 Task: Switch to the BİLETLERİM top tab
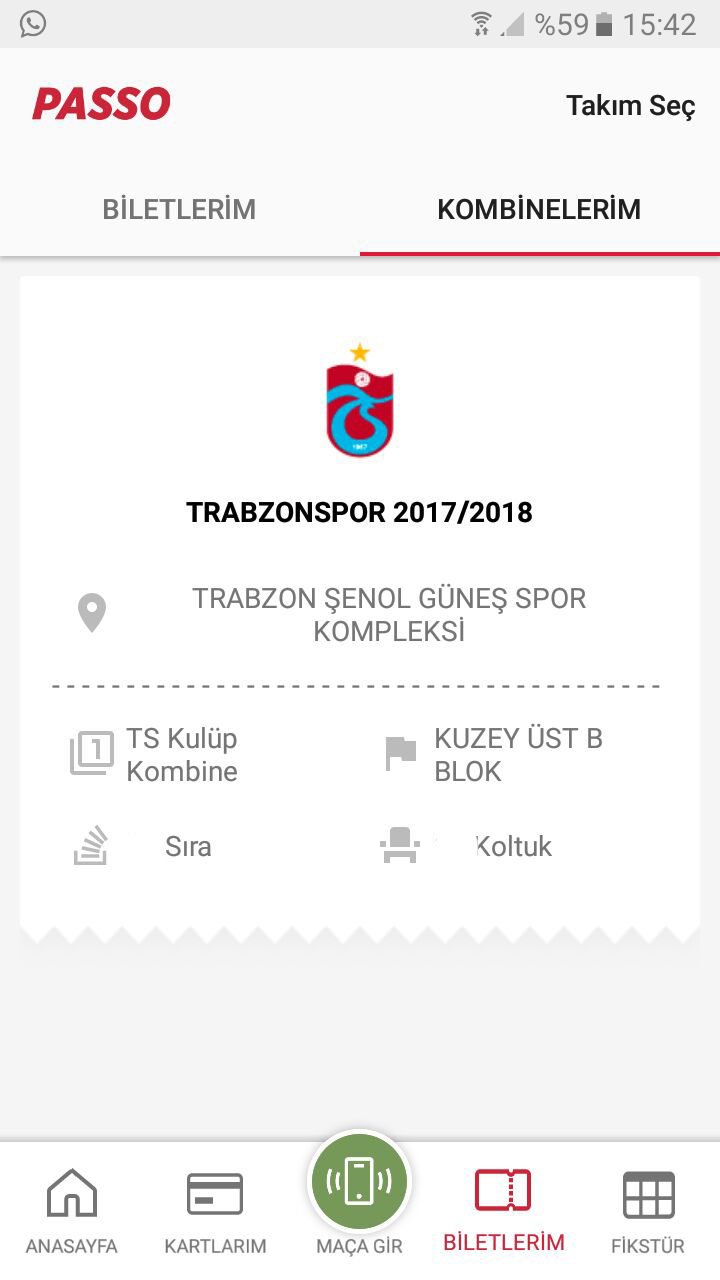coord(179,210)
